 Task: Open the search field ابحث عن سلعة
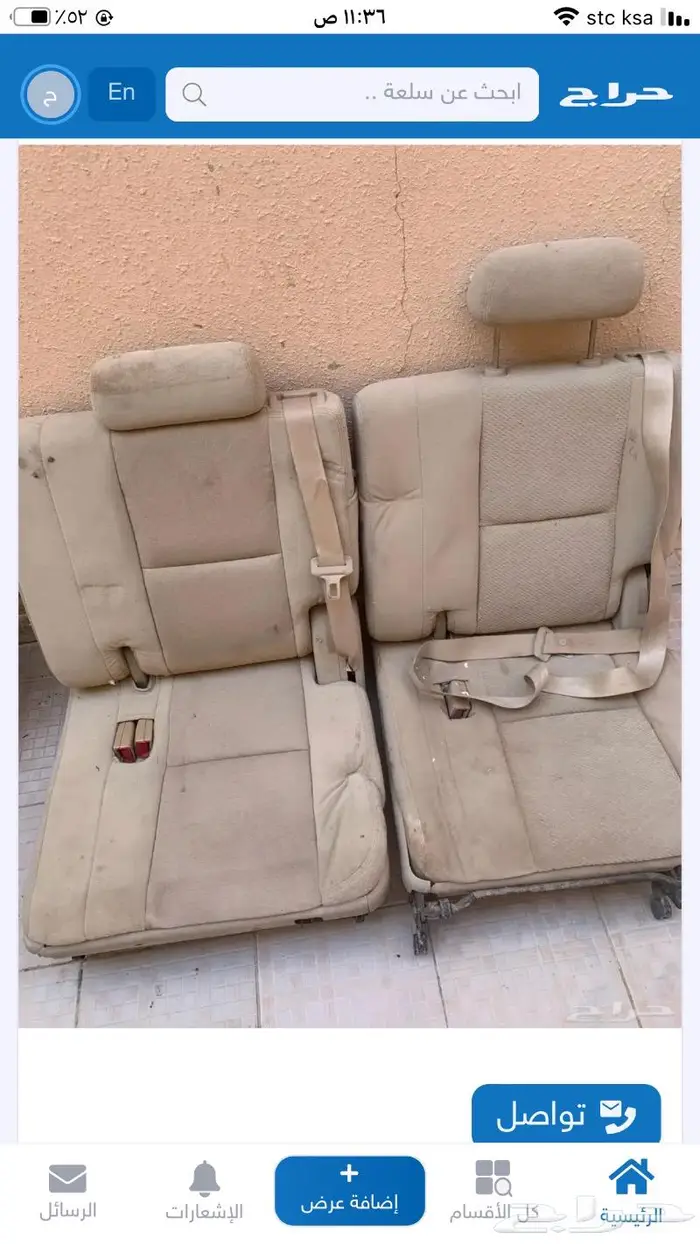coord(352,94)
